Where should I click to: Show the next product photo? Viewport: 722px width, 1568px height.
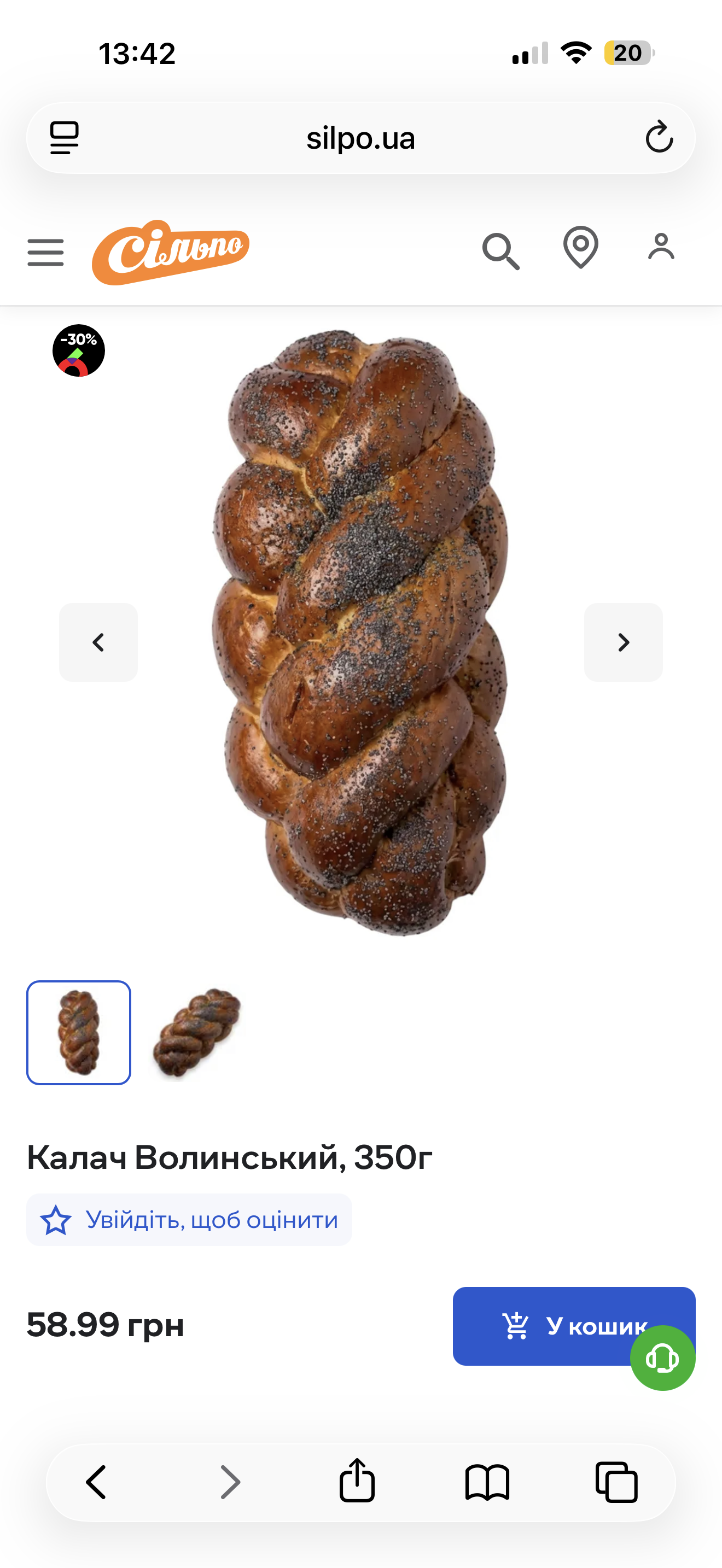click(623, 642)
